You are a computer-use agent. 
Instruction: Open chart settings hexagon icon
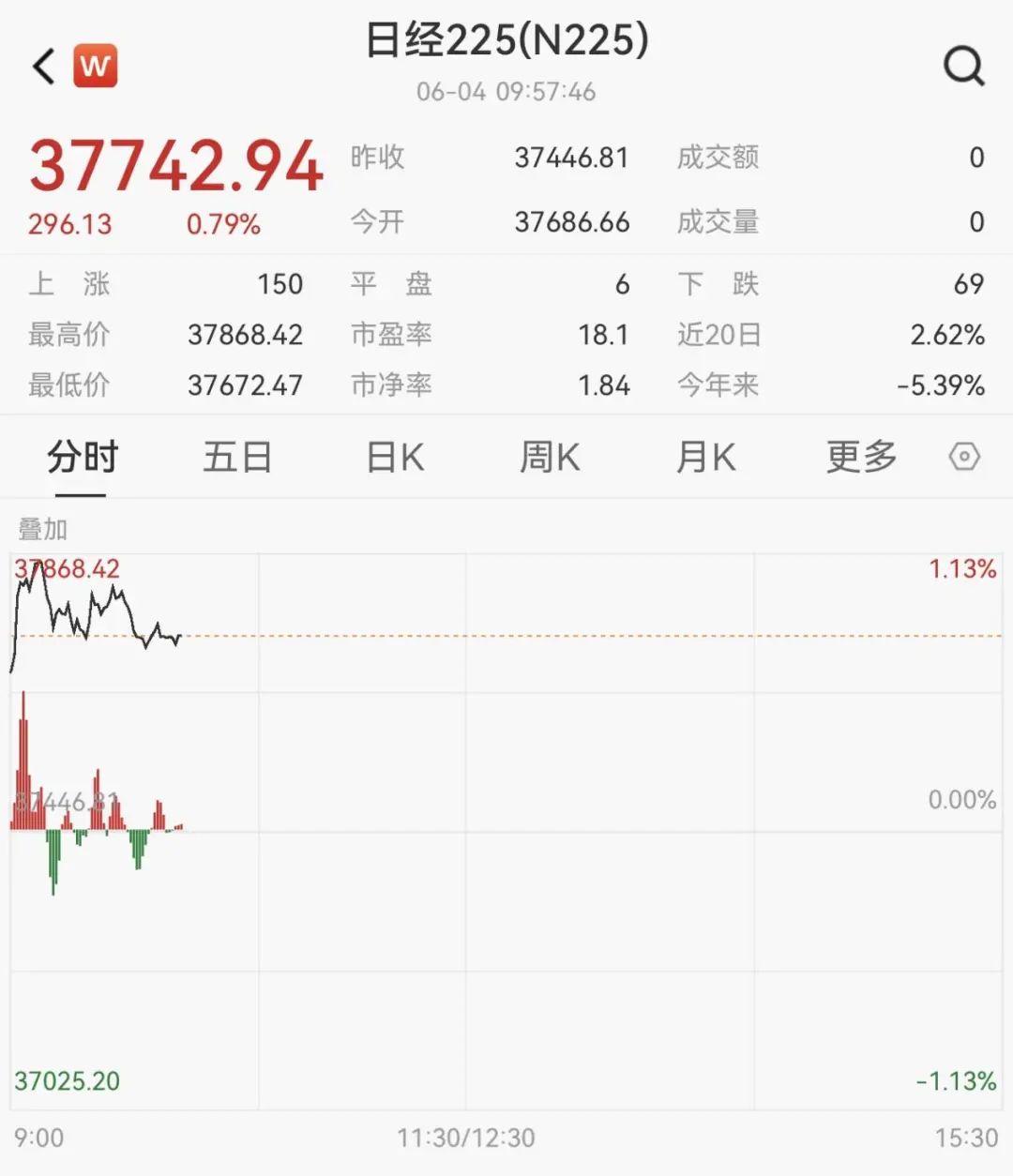(964, 458)
